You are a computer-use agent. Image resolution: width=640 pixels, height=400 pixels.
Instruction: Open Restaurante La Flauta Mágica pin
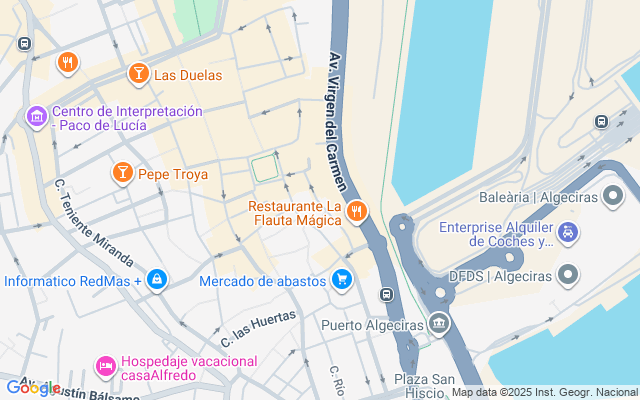pos(358,212)
